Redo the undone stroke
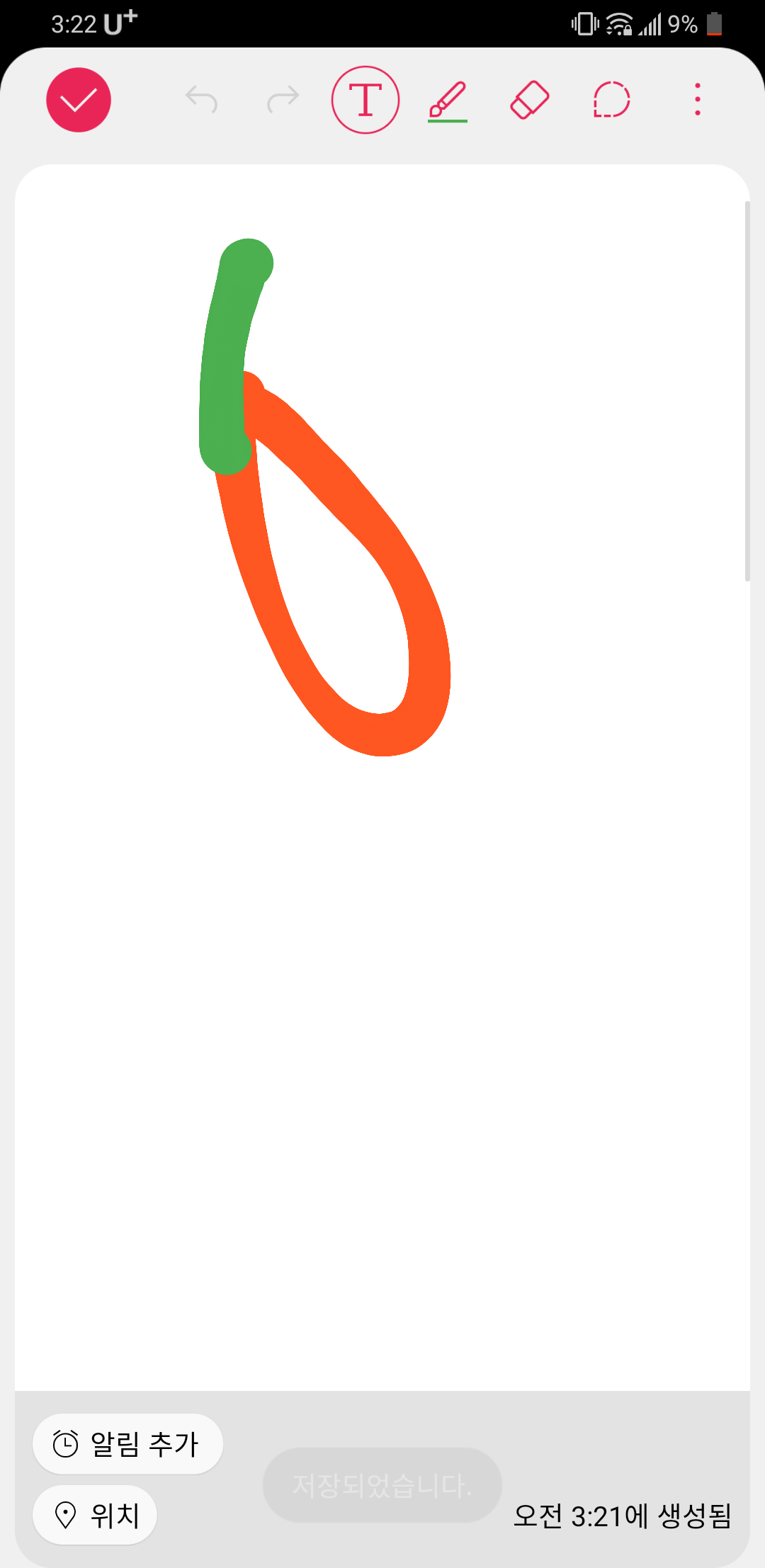 click(283, 99)
